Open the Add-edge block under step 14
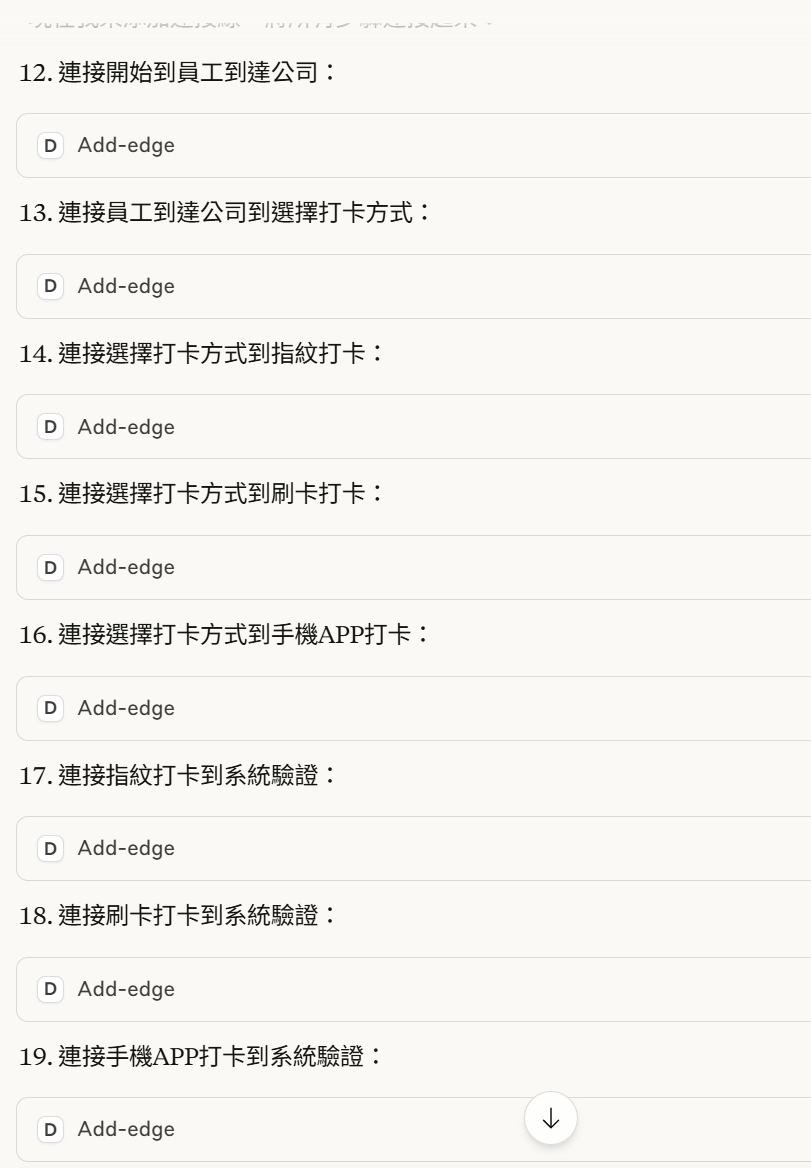 point(414,427)
